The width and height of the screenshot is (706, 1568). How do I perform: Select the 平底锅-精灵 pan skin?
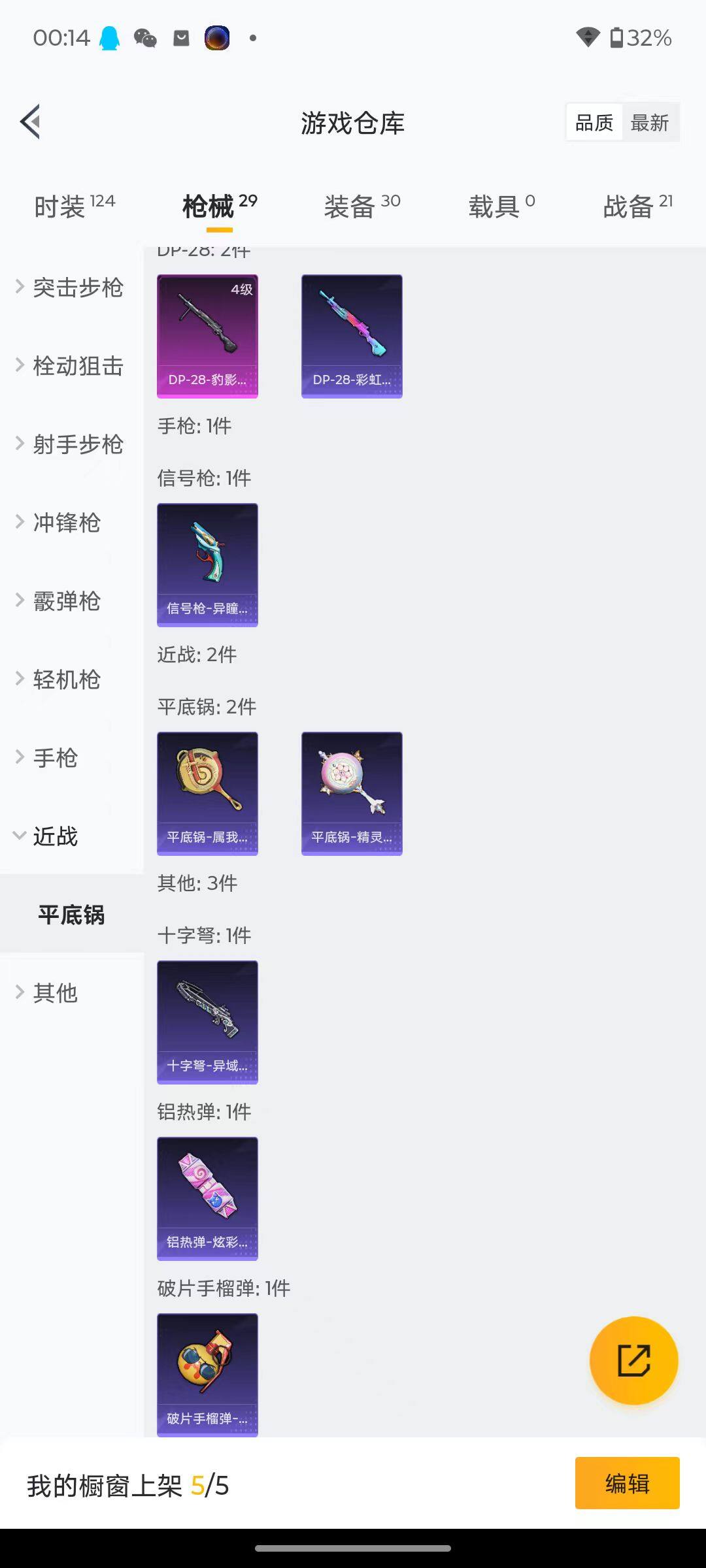352,793
